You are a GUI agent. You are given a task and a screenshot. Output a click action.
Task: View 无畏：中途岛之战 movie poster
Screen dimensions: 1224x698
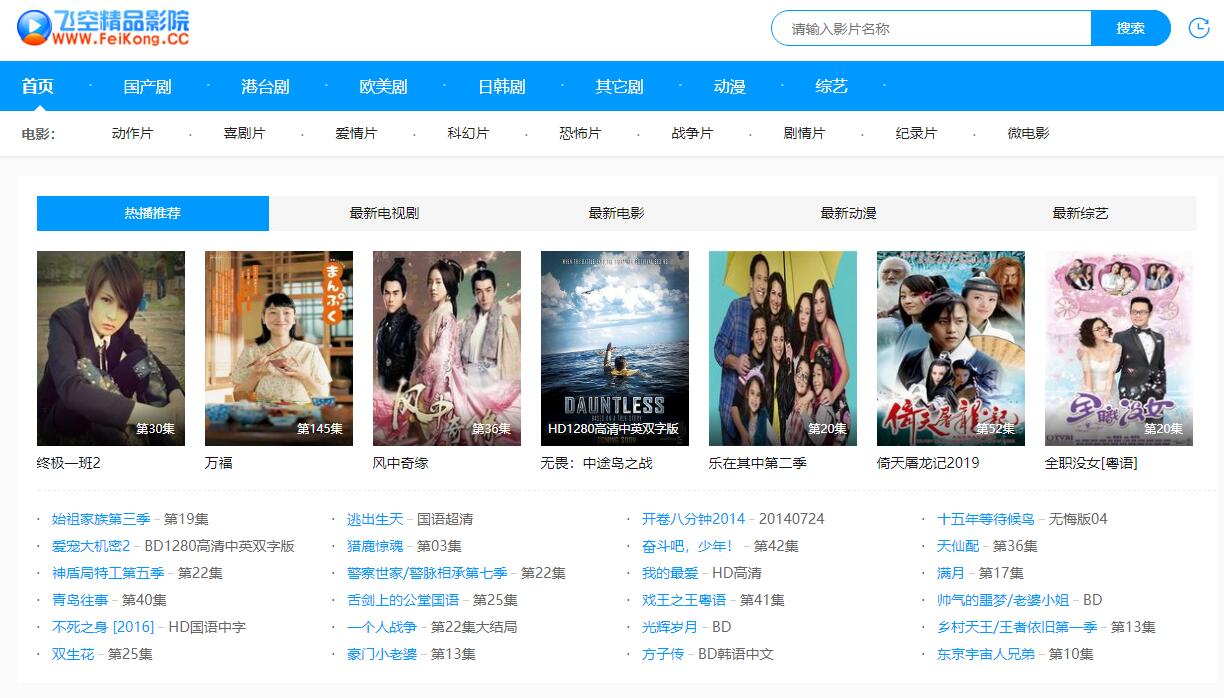(615, 348)
